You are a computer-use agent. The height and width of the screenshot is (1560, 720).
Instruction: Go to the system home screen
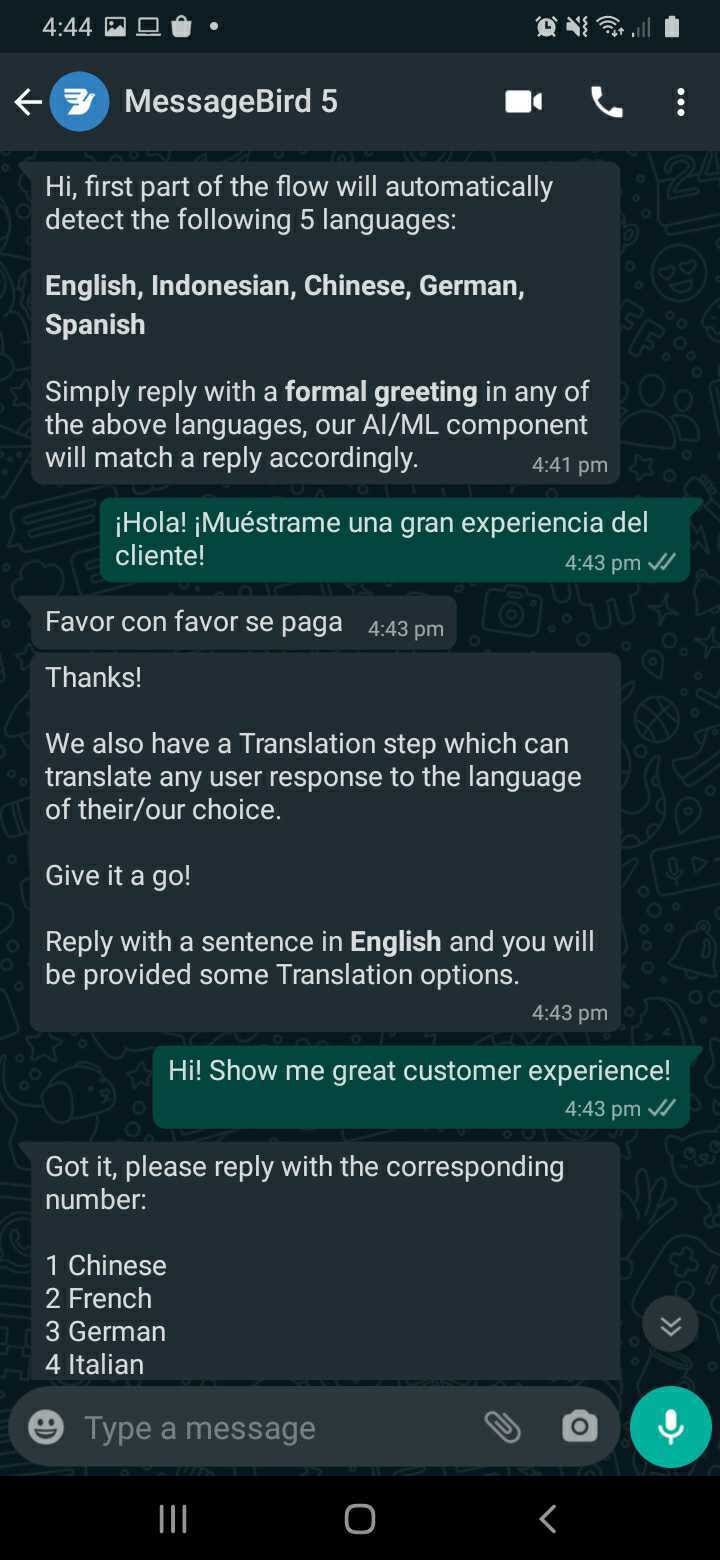(x=360, y=1519)
